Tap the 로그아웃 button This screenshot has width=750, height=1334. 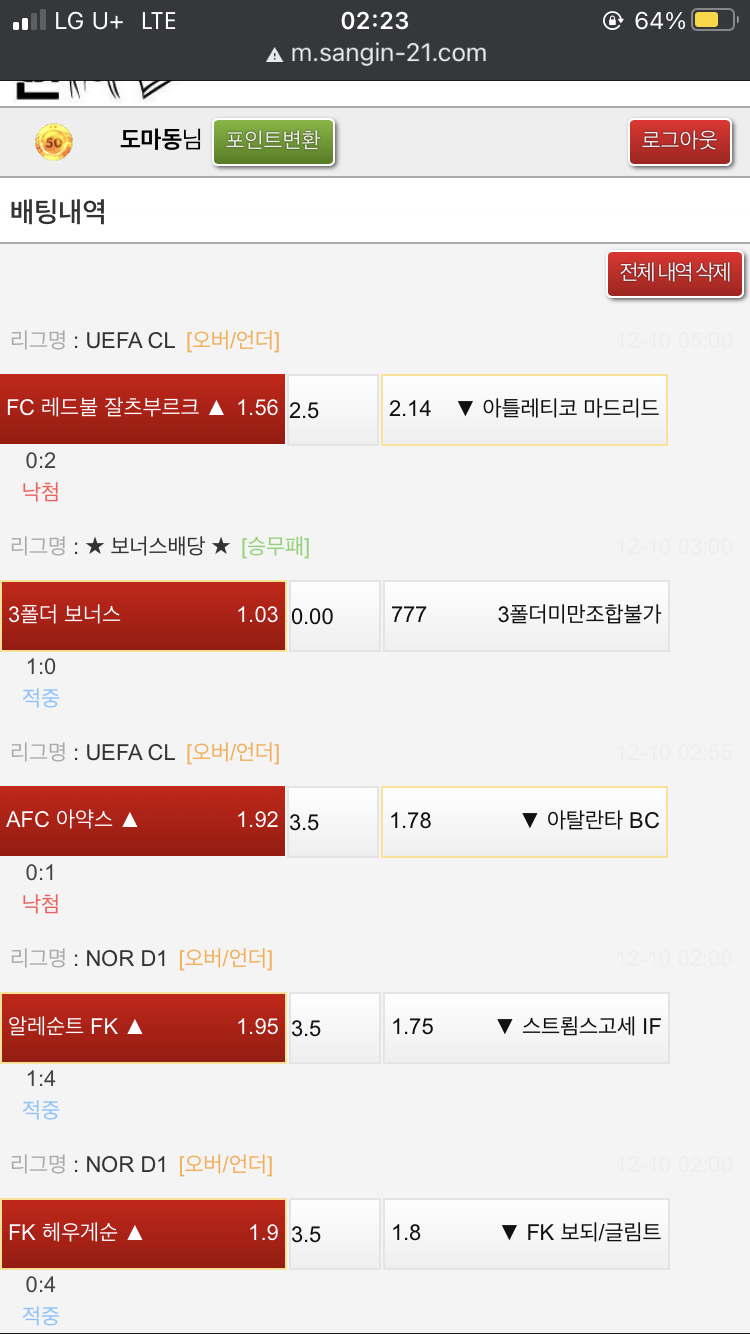tap(680, 141)
